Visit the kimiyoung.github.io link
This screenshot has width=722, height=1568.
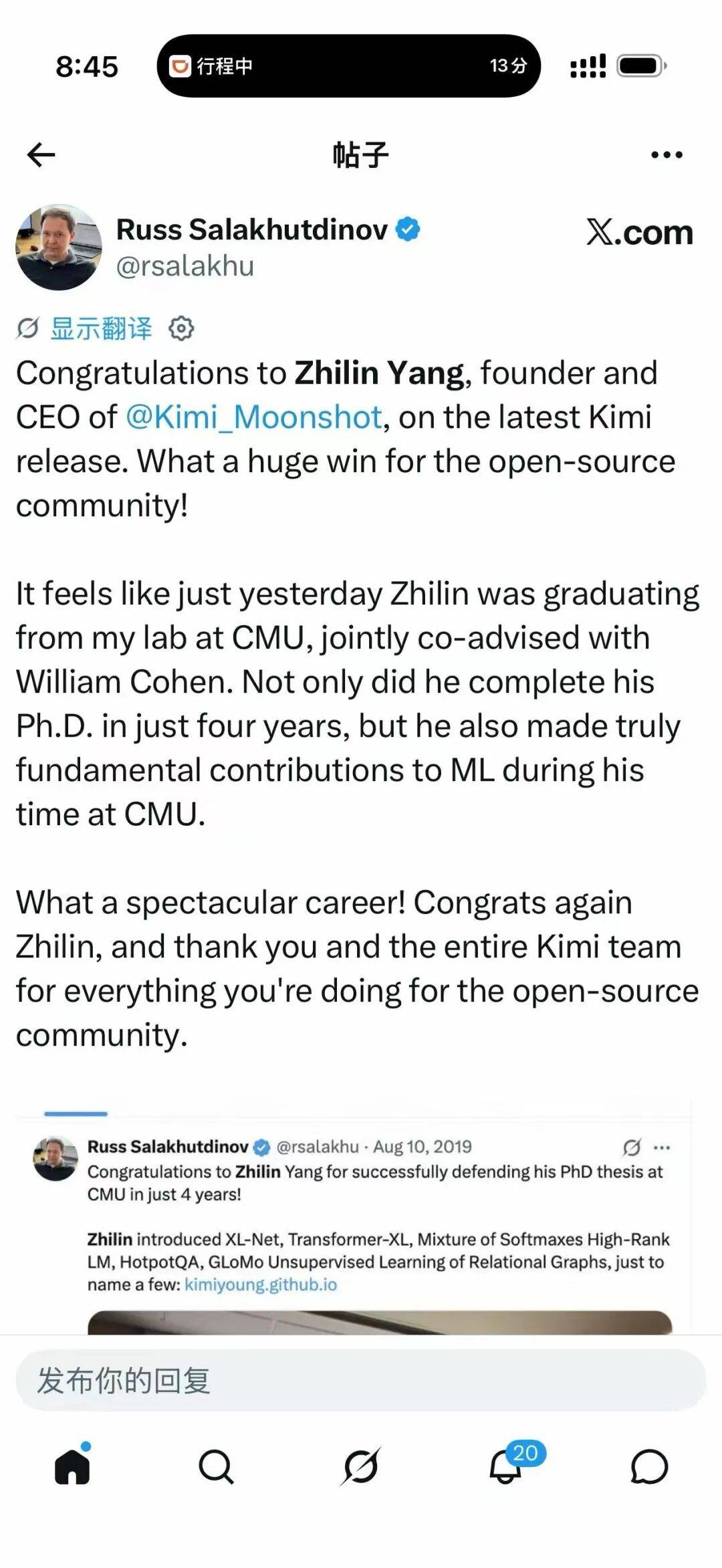[x=261, y=1284]
